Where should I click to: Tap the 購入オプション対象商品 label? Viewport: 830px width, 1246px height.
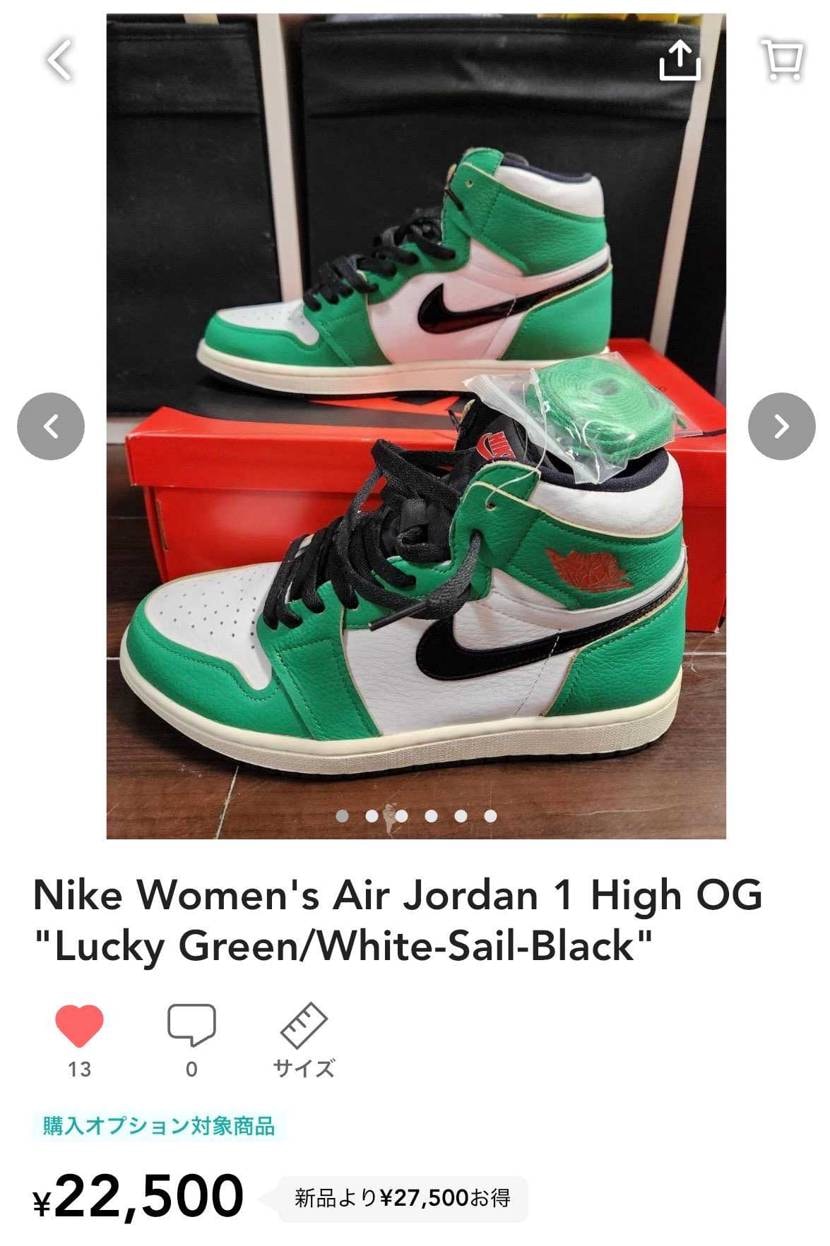158,1125
